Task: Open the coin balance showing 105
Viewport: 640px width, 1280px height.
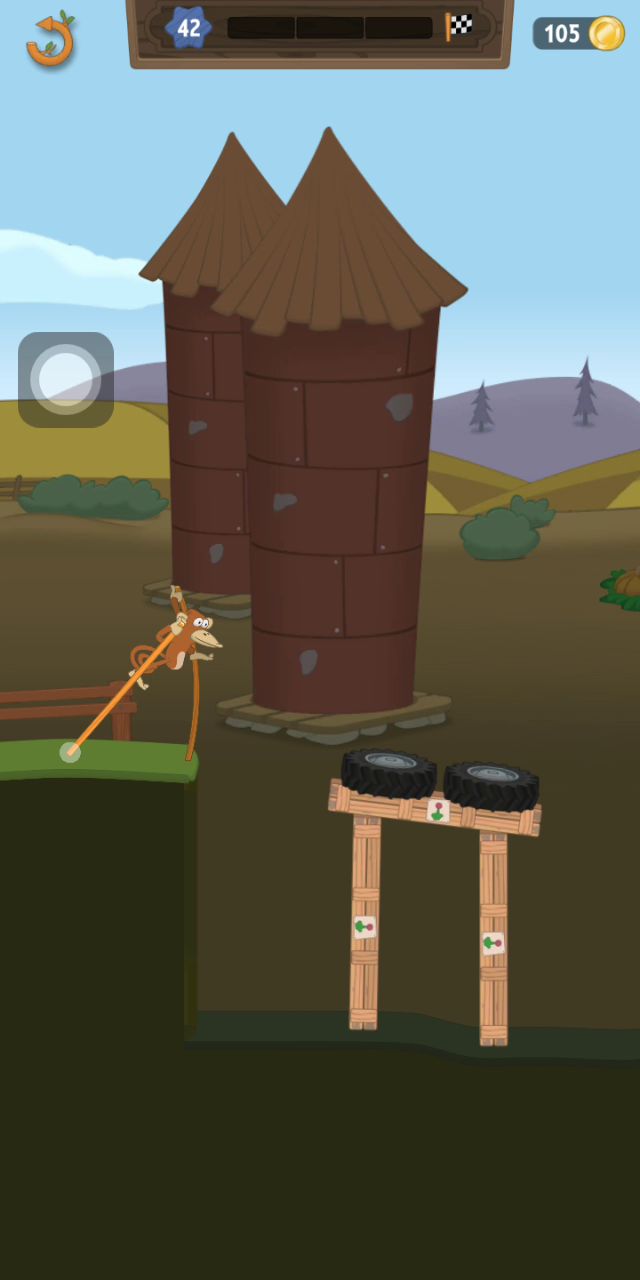Action: coord(579,34)
